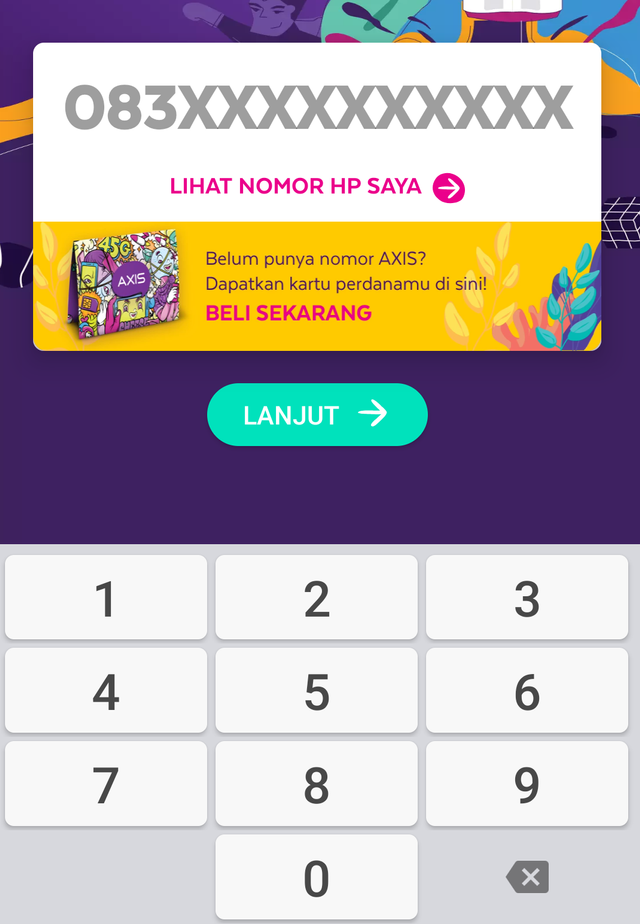
Task: Tap Beli Sekarang on AXIS banner
Action: 288,313
